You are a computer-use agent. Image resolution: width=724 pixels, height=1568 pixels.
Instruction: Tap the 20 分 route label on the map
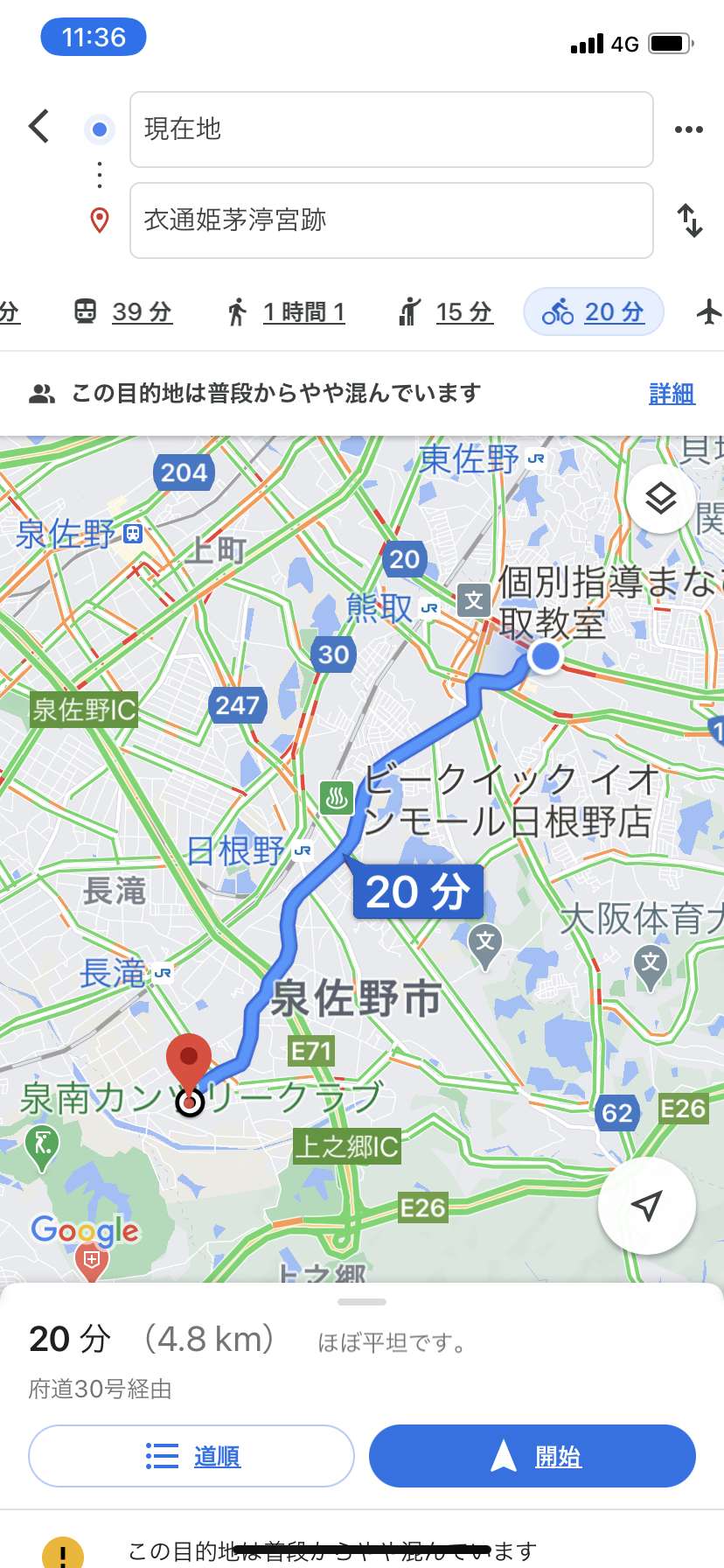pyautogui.click(x=418, y=892)
